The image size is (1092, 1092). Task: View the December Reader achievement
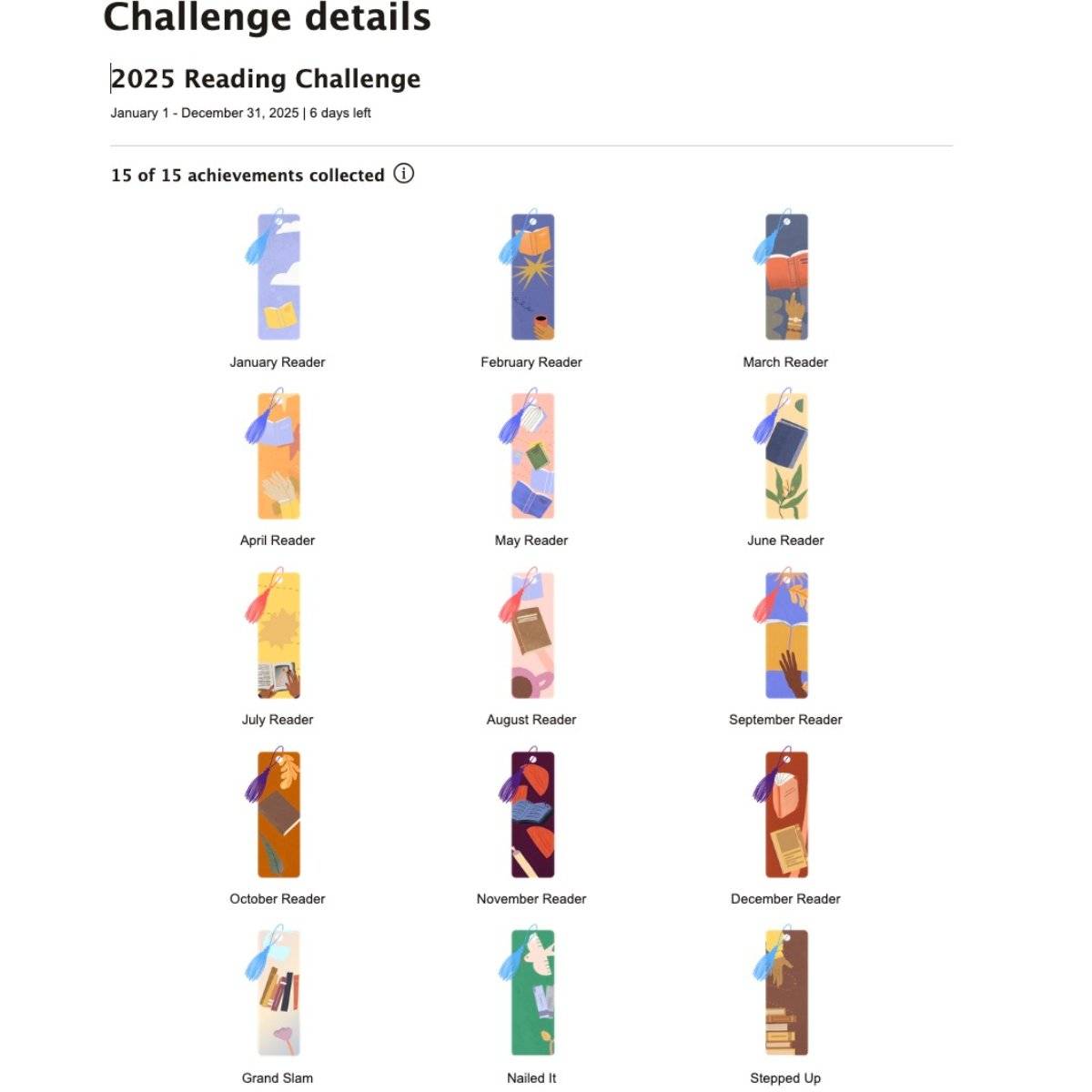click(x=786, y=814)
